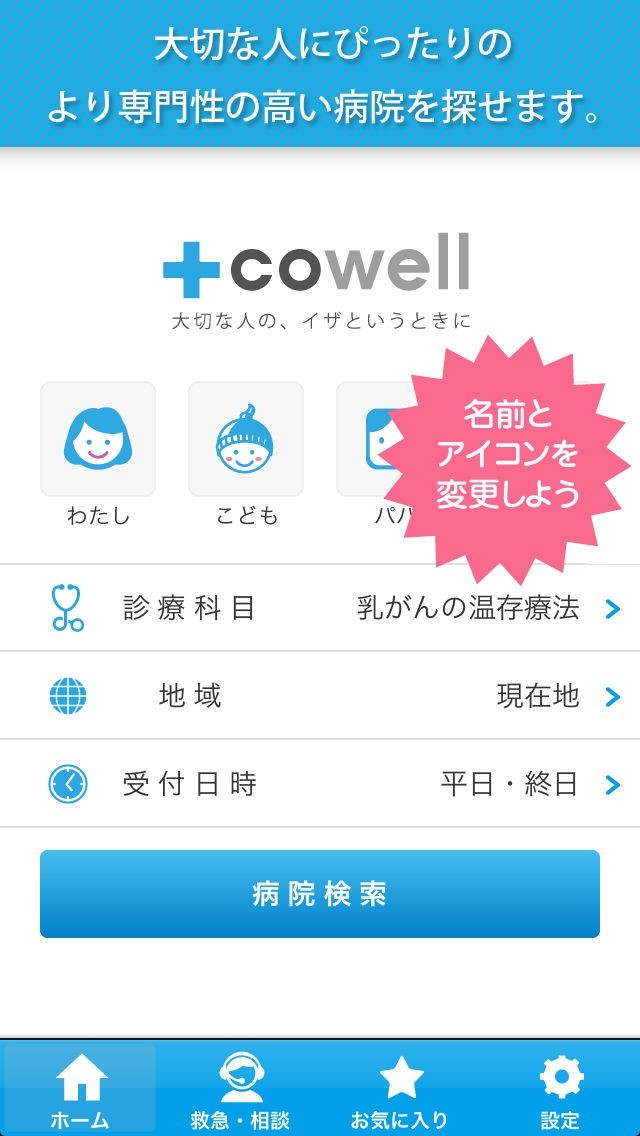Screen dimensions: 640x1136
Task: Open the お気に入り tab
Action: pyautogui.click(x=400, y=1090)
